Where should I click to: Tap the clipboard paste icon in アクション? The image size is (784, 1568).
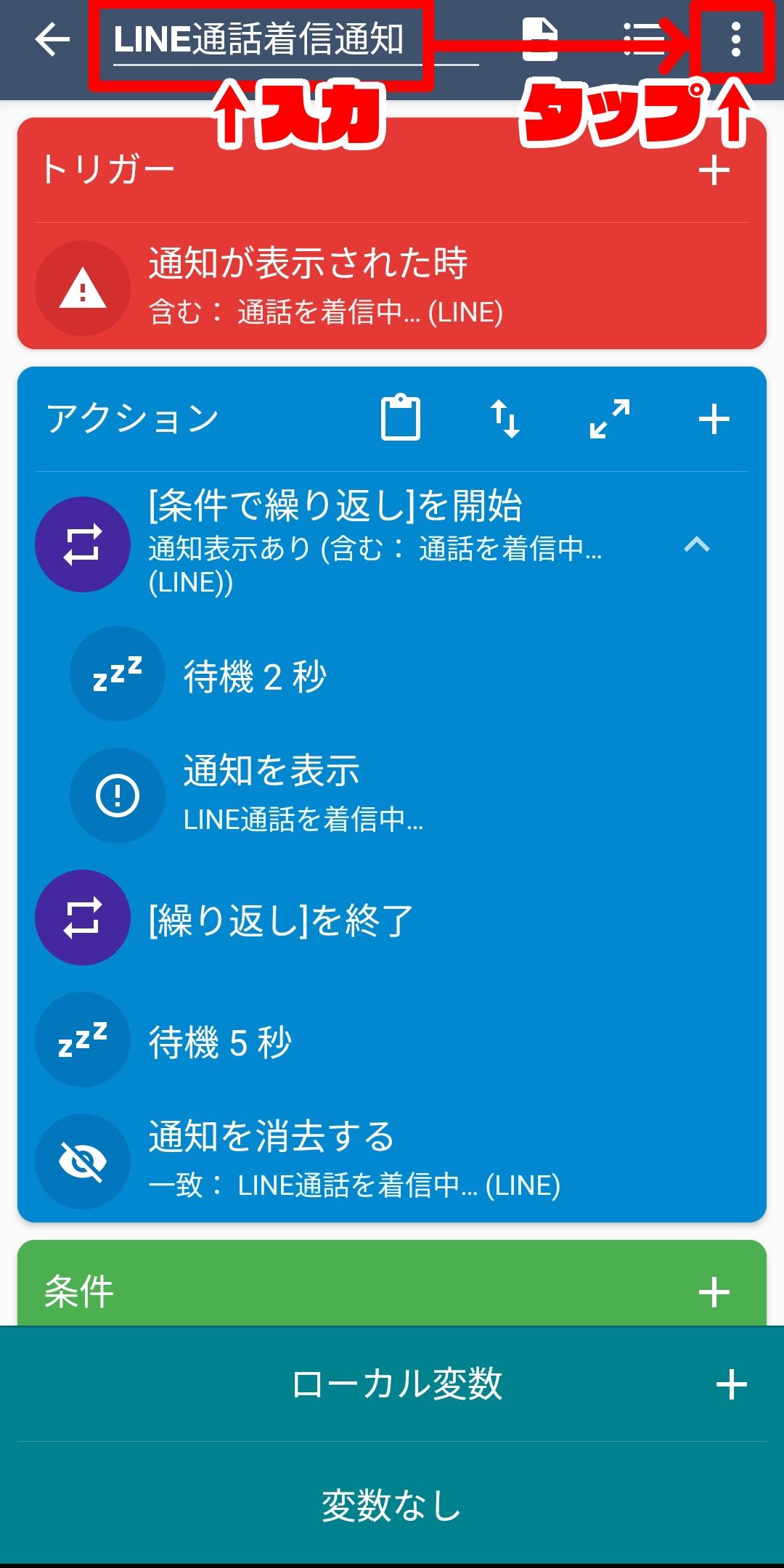click(x=401, y=419)
